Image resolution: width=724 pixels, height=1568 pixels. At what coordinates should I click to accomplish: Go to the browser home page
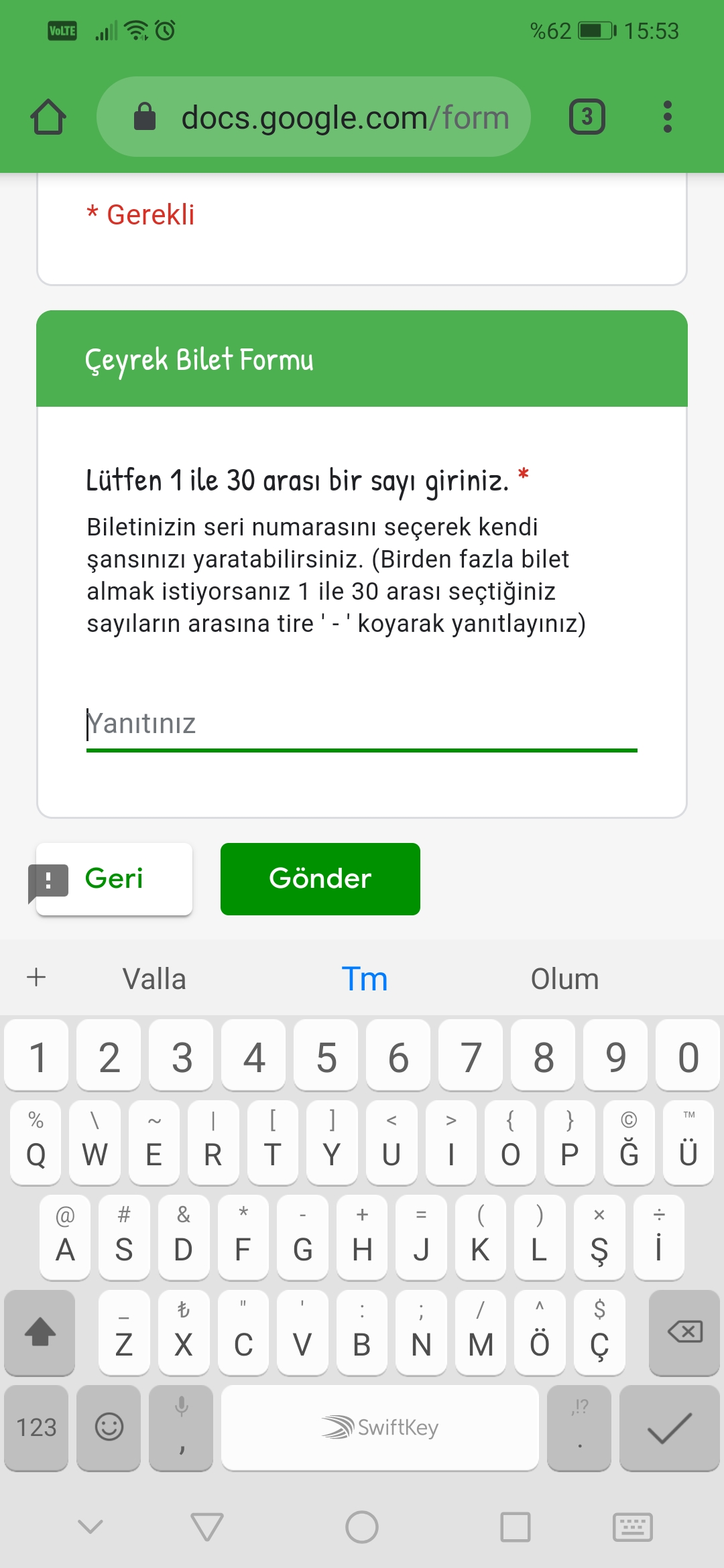(x=48, y=117)
